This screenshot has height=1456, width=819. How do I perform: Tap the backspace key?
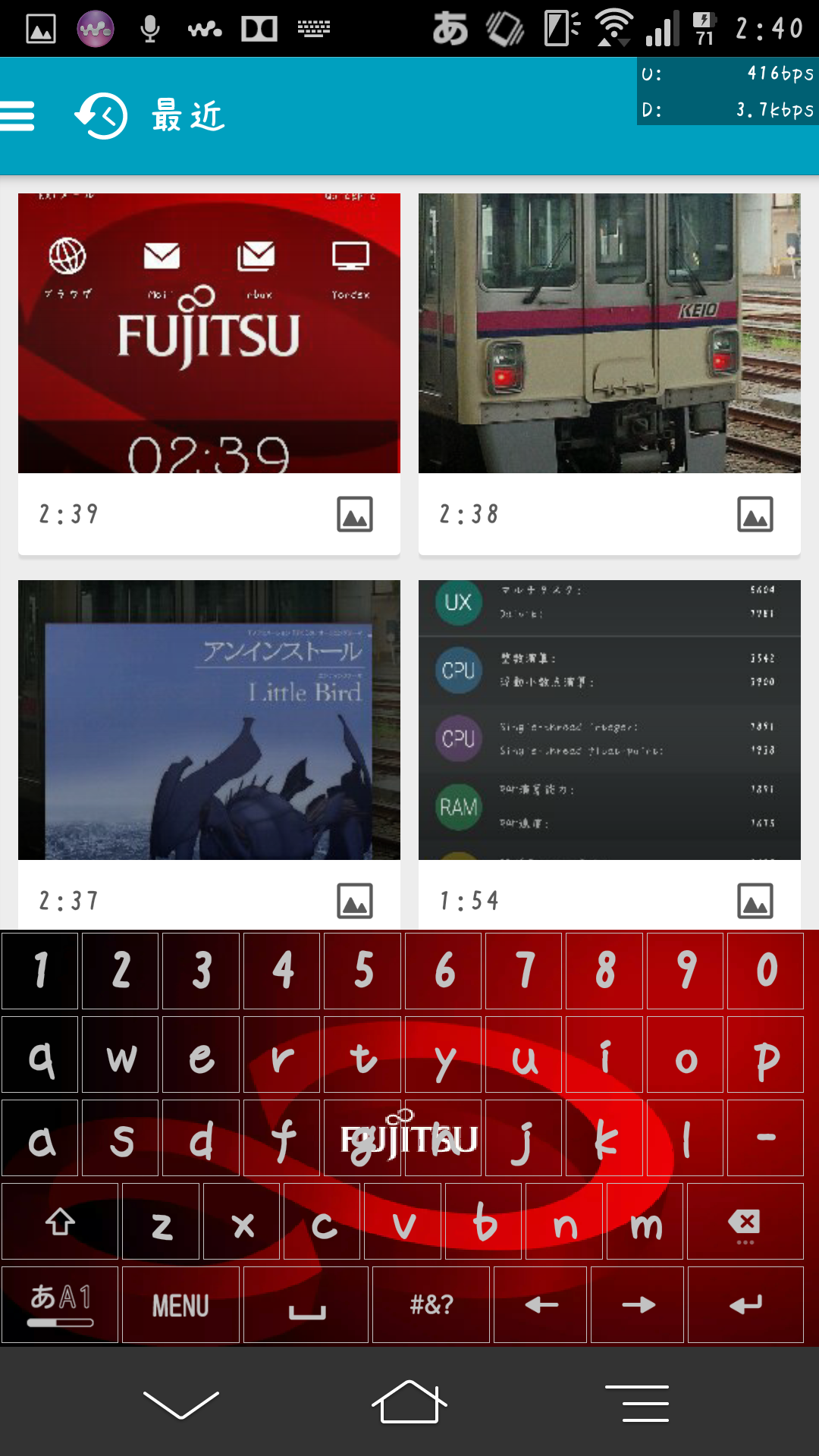pos(745,1221)
